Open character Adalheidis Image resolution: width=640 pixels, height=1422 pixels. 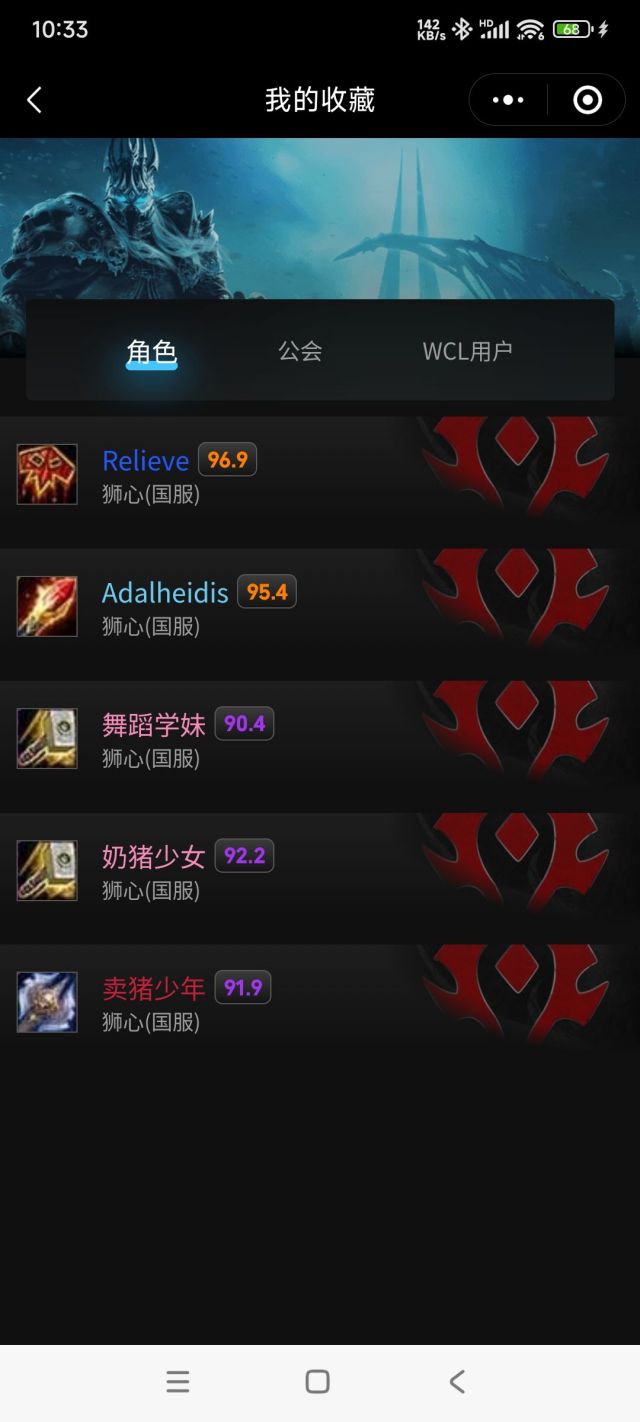coord(165,593)
